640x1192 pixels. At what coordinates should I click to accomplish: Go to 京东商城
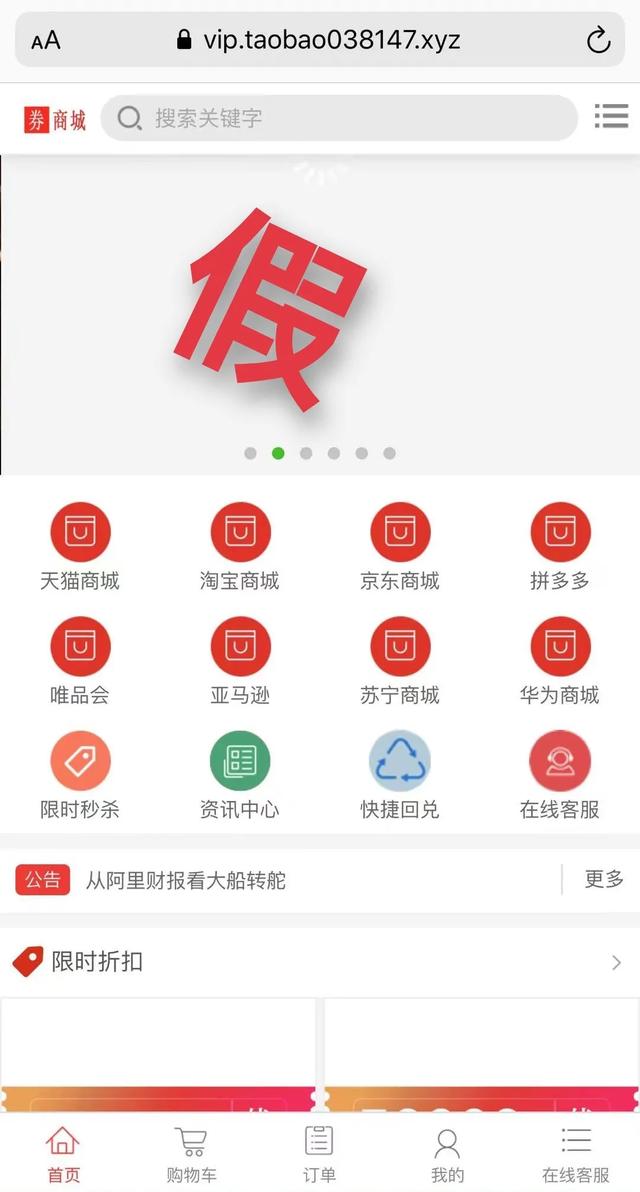click(400, 547)
